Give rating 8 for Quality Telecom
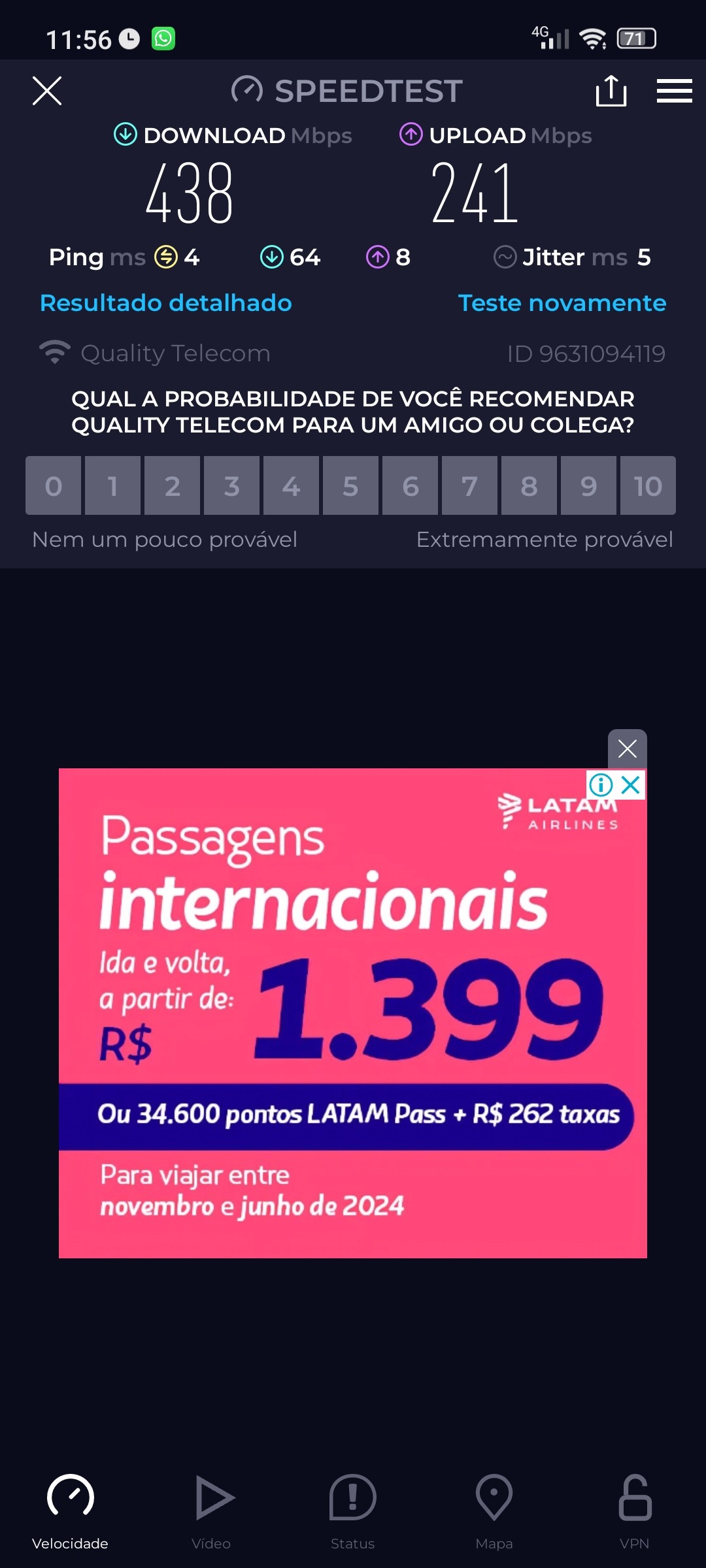This screenshot has height=1568, width=706. click(x=529, y=486)
